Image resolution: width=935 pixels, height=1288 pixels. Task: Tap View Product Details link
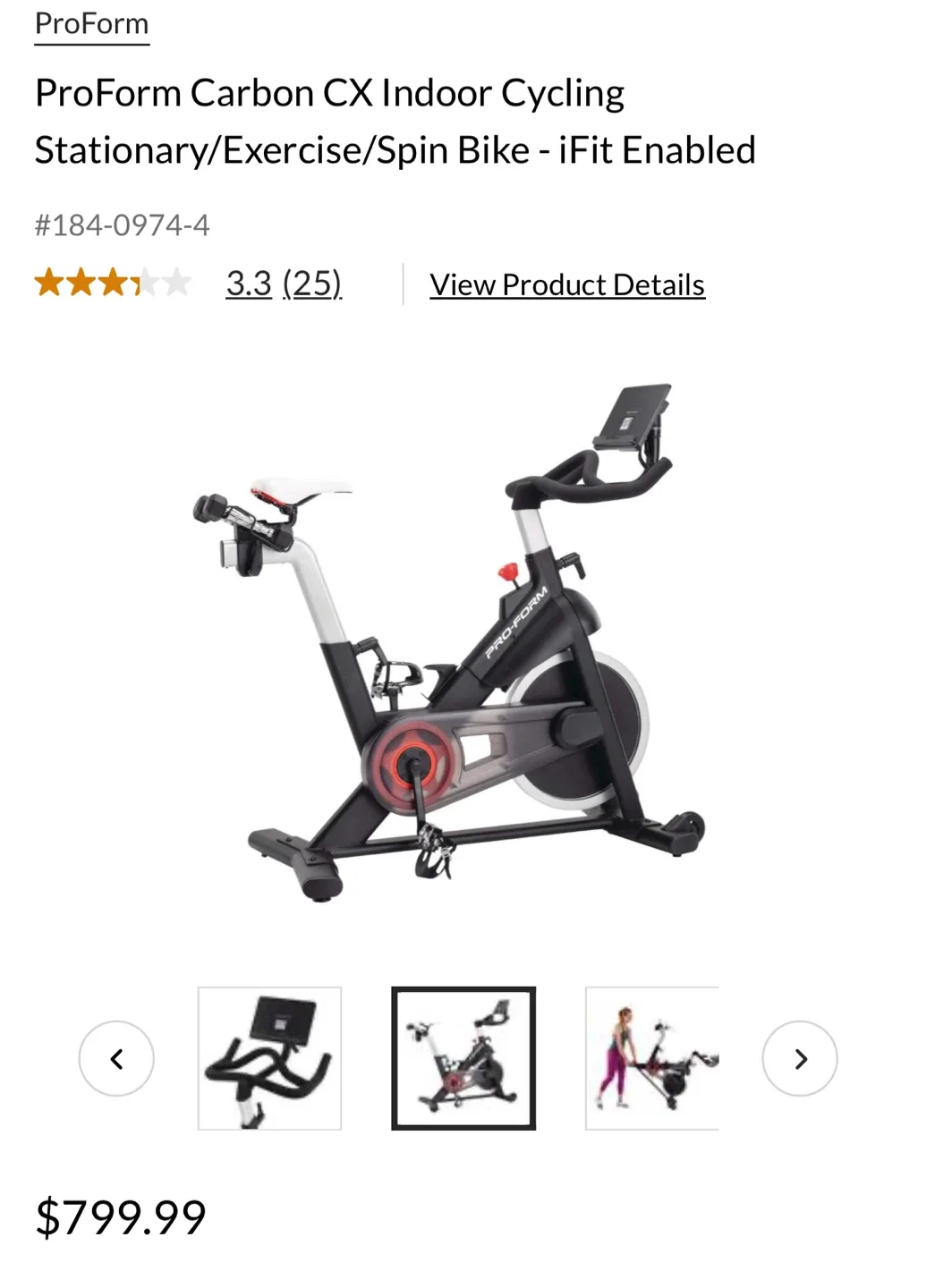pyautogui.click(x=567, y=285)
